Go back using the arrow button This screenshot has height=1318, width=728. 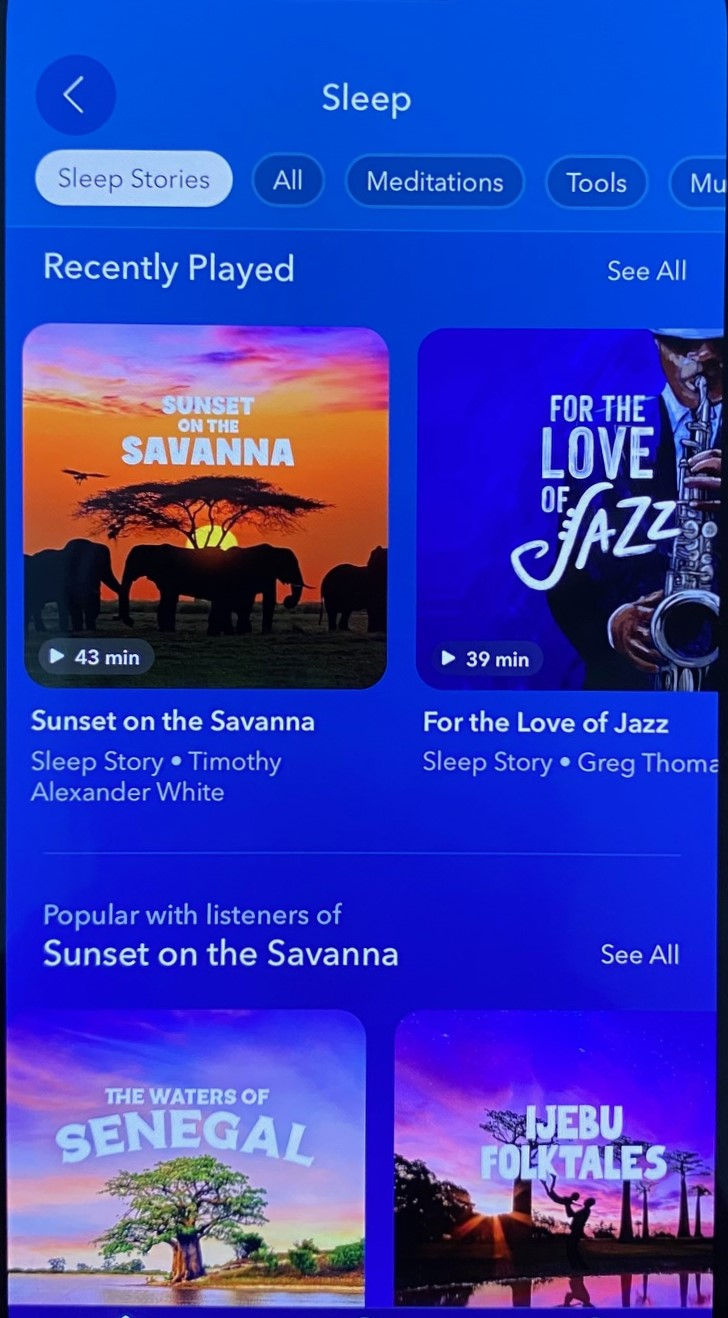pyautogui.click(x=75, y=95)
